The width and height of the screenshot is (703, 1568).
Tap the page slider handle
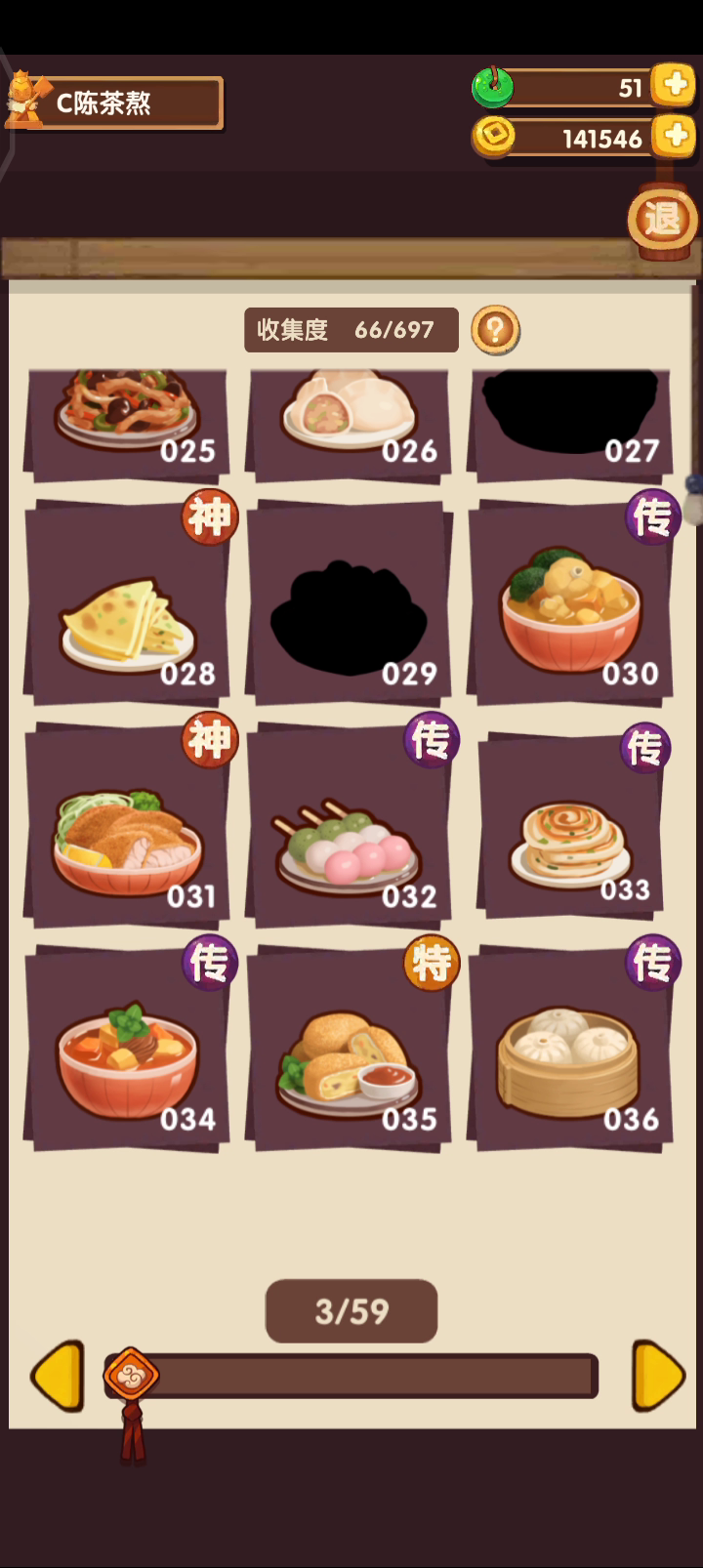(x=131, y=1377)
